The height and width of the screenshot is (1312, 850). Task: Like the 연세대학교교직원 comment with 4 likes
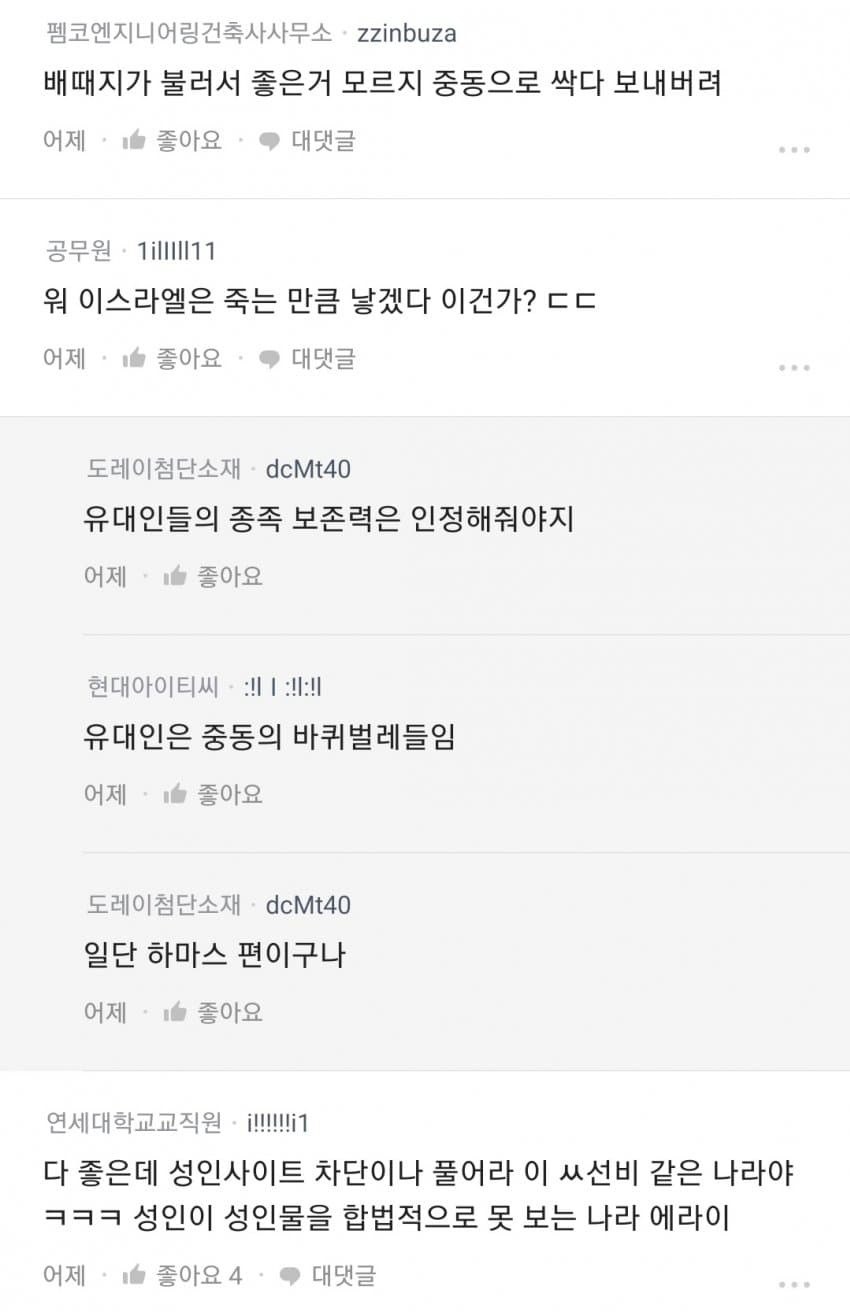point(181,1275)
